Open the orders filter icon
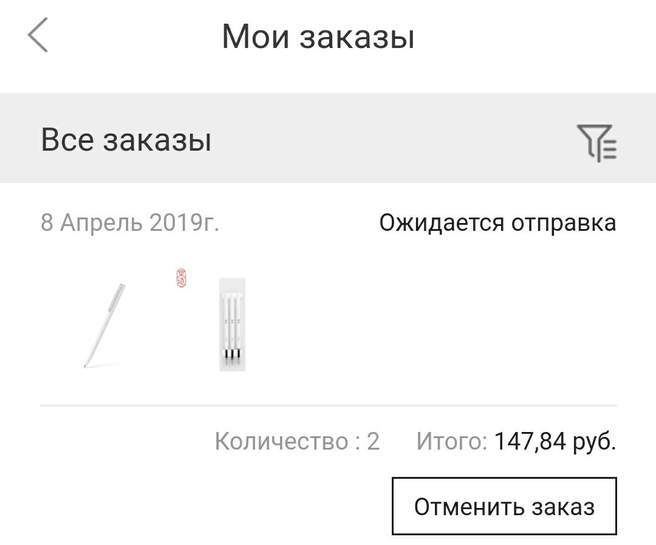The image size is (656, 545). click(x=597, y=142)
